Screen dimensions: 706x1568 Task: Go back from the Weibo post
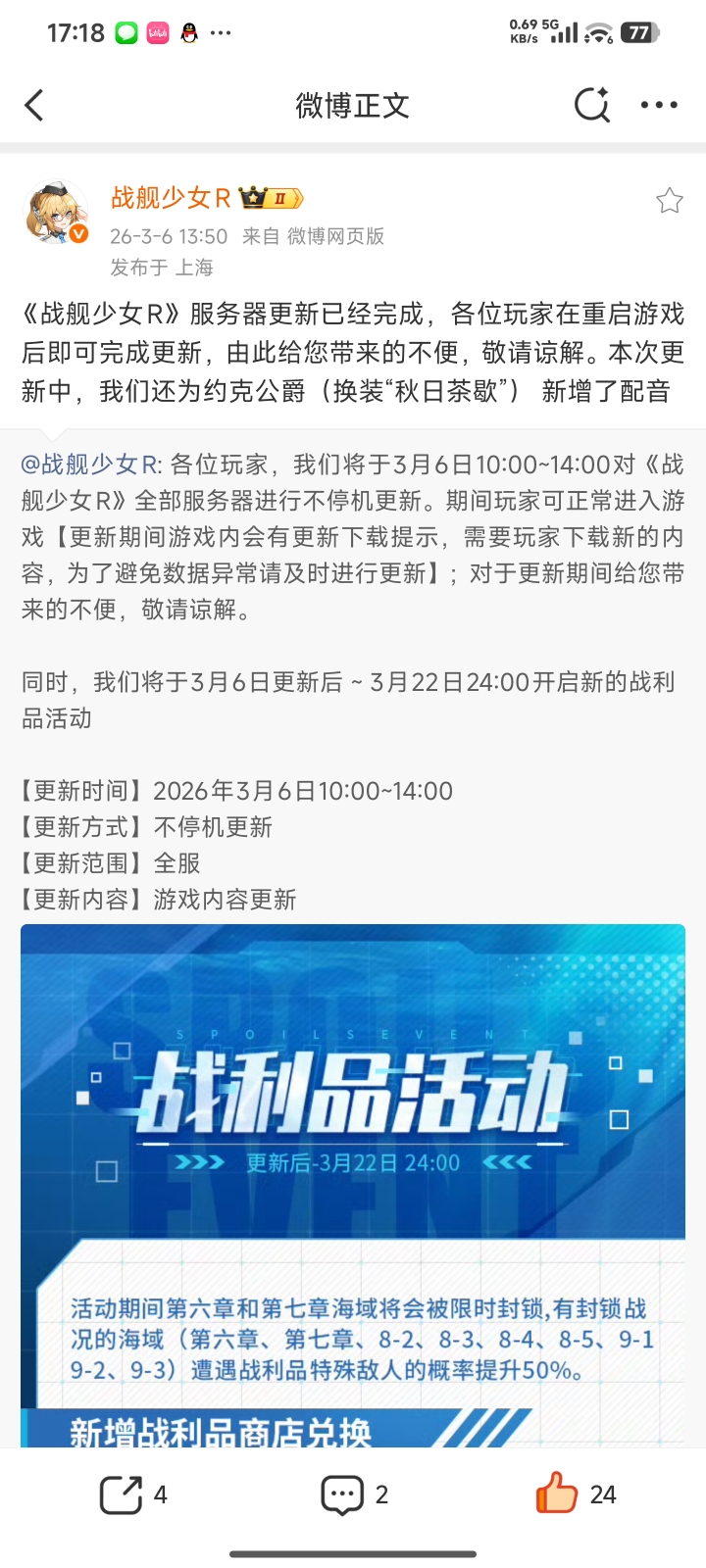(x=35, y=105)
